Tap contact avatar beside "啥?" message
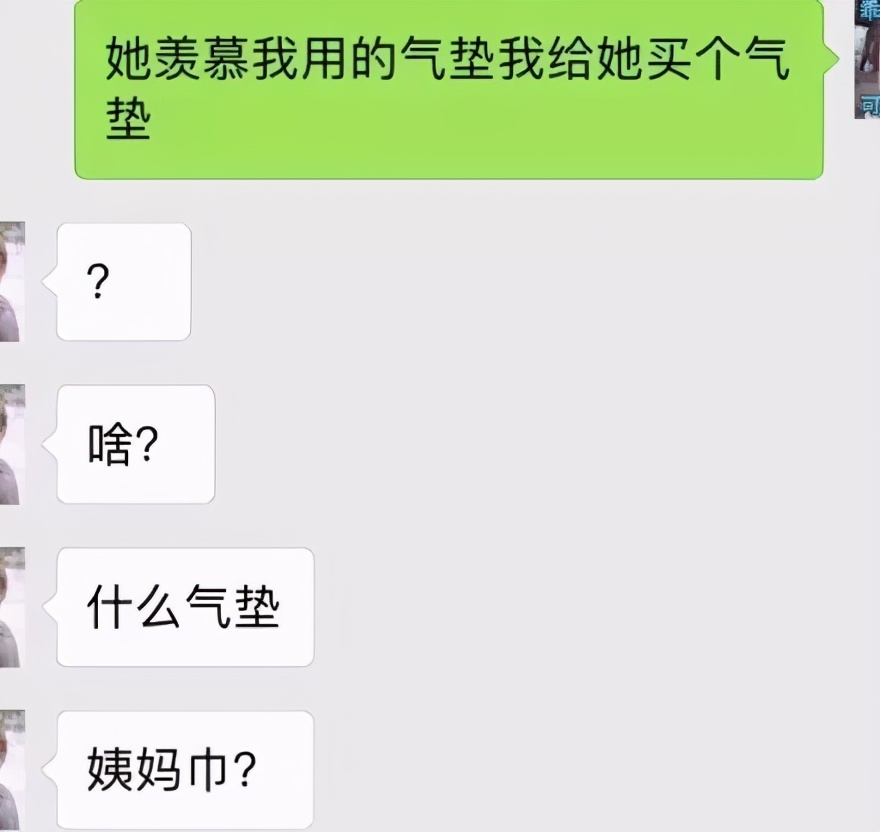880x832 pixels. [11, 445]
